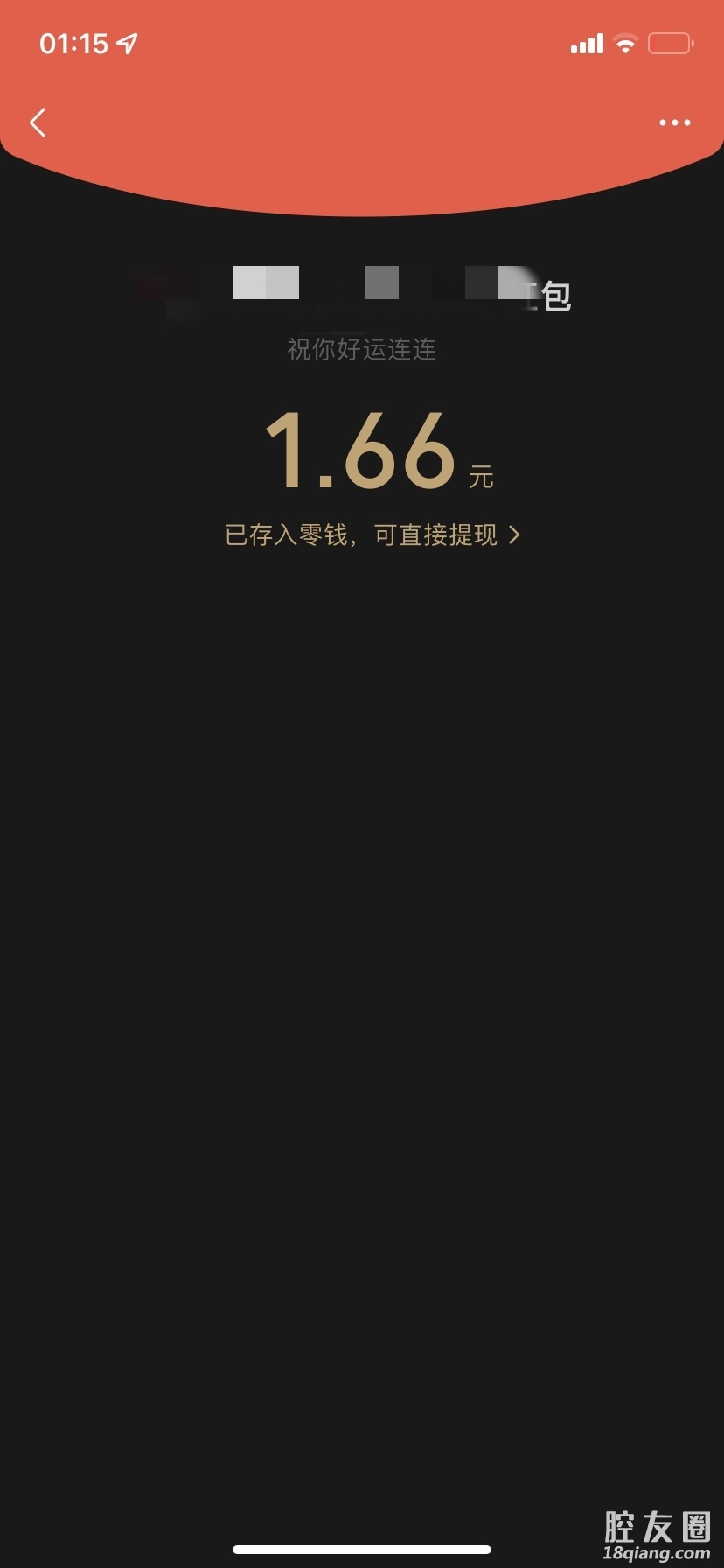The image size is (724, 1568).
Task: Open the three-dot overflow menu
Action: (674, 122)
